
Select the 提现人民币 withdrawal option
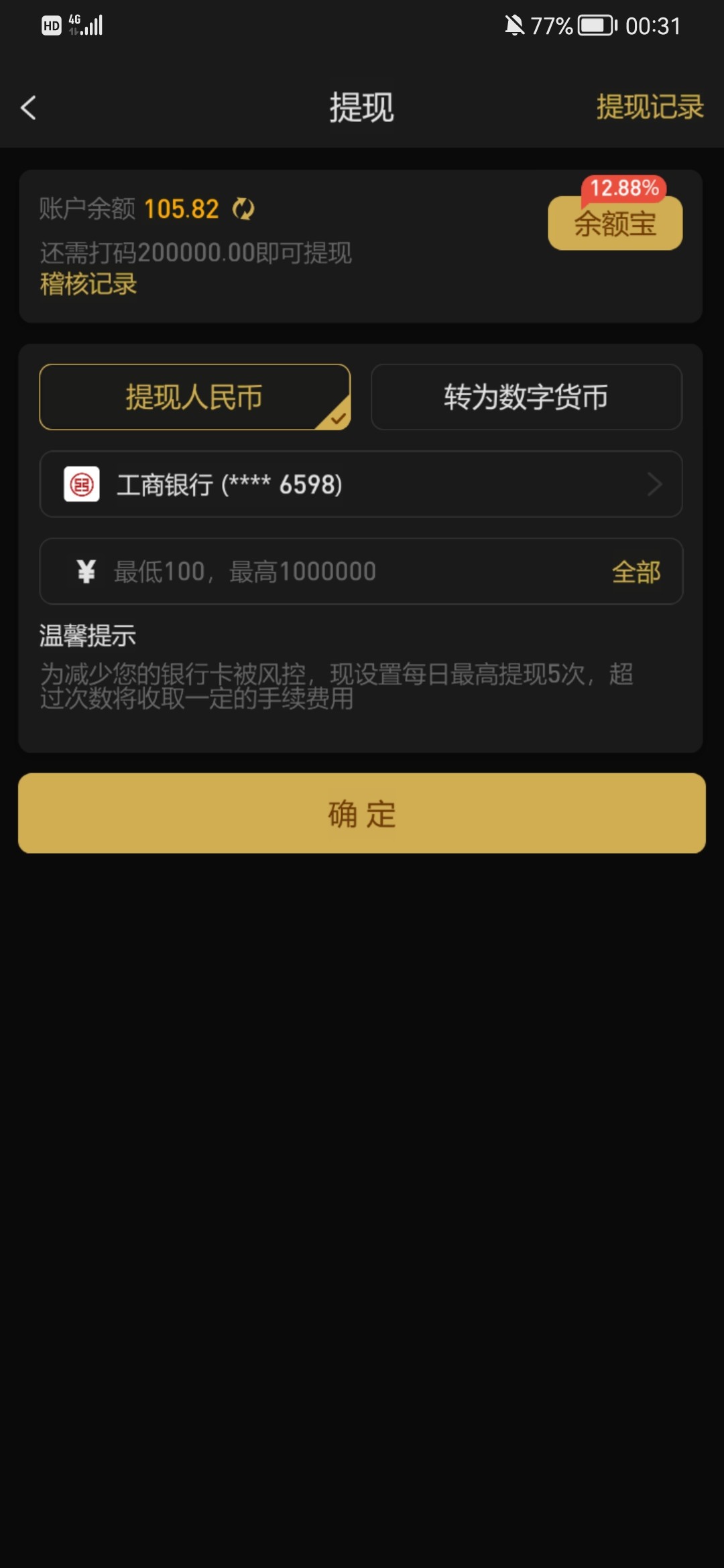click(194, 397)
